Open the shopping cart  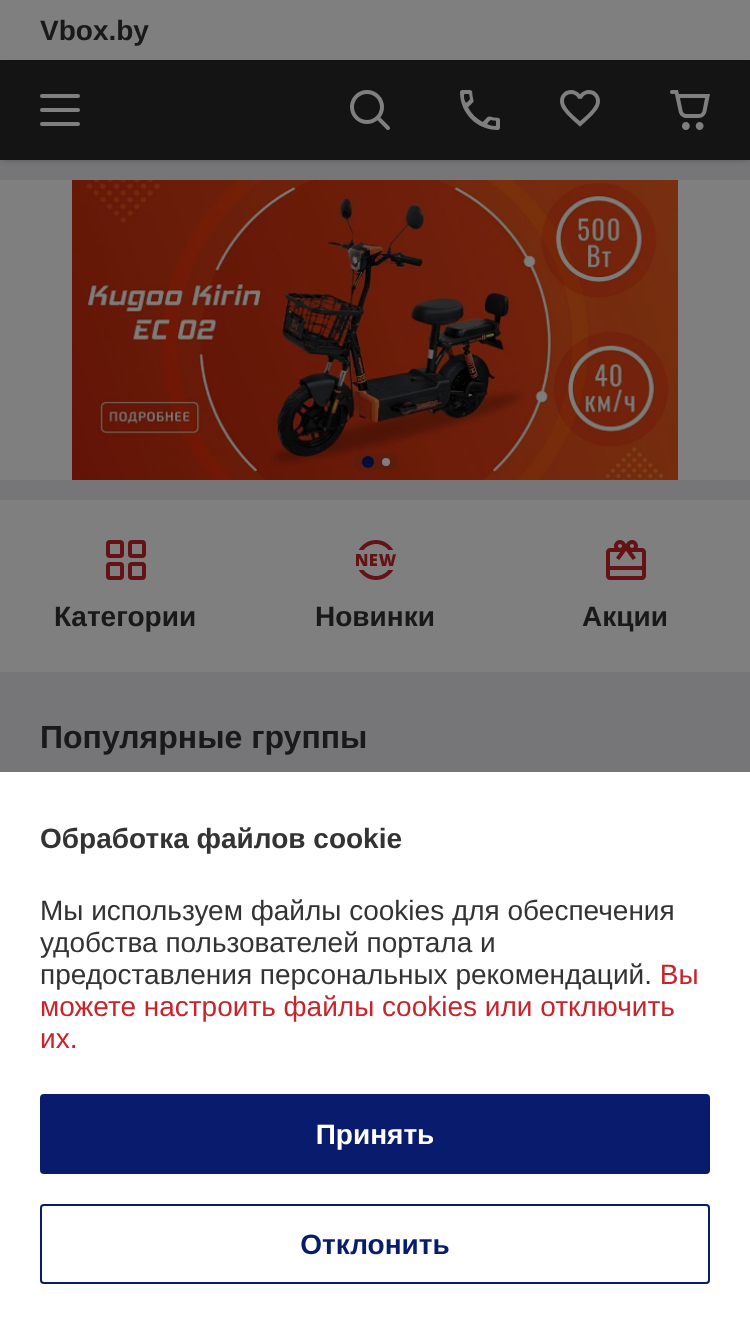click(x=690, y=110)
